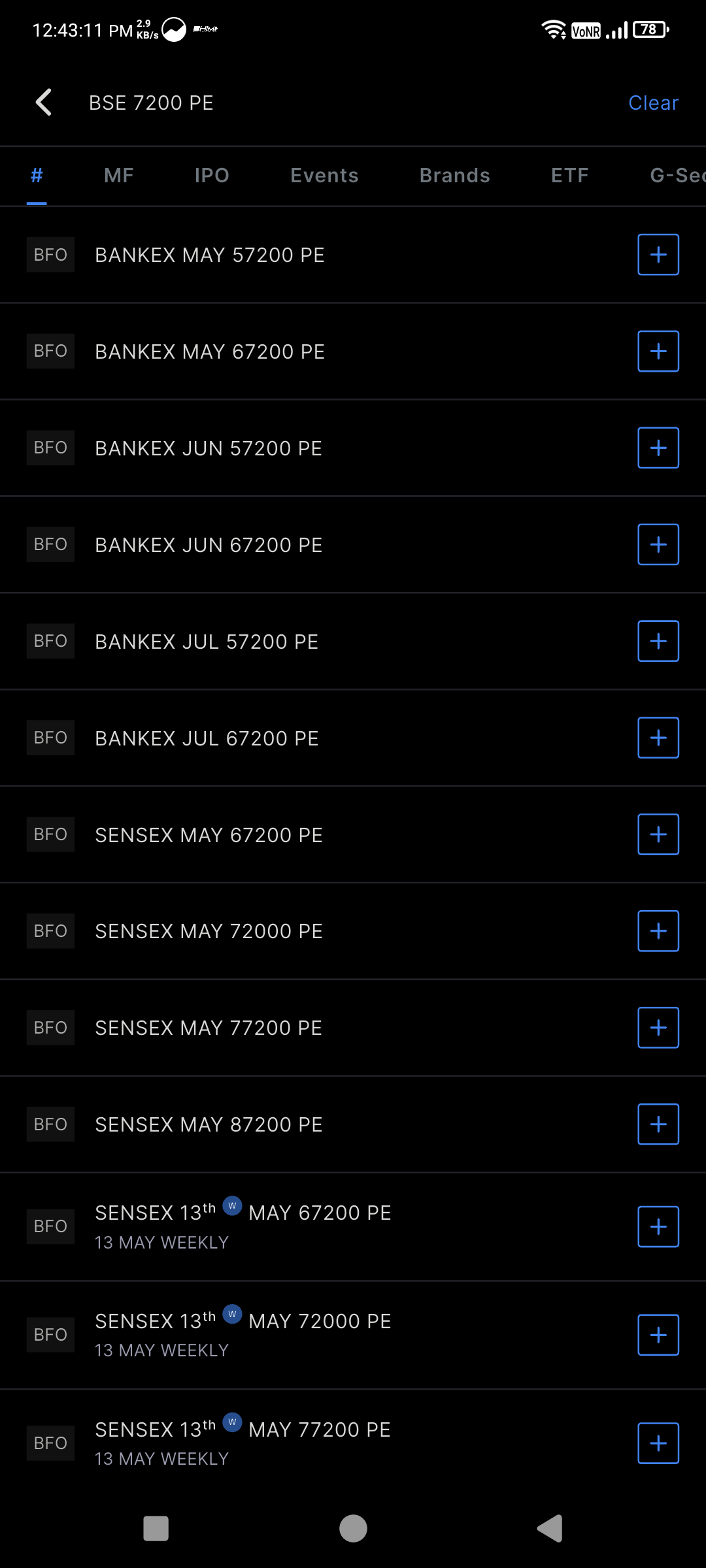706x1568 pixels.
Task: Select the Brands tab
Action: point(455,175)
